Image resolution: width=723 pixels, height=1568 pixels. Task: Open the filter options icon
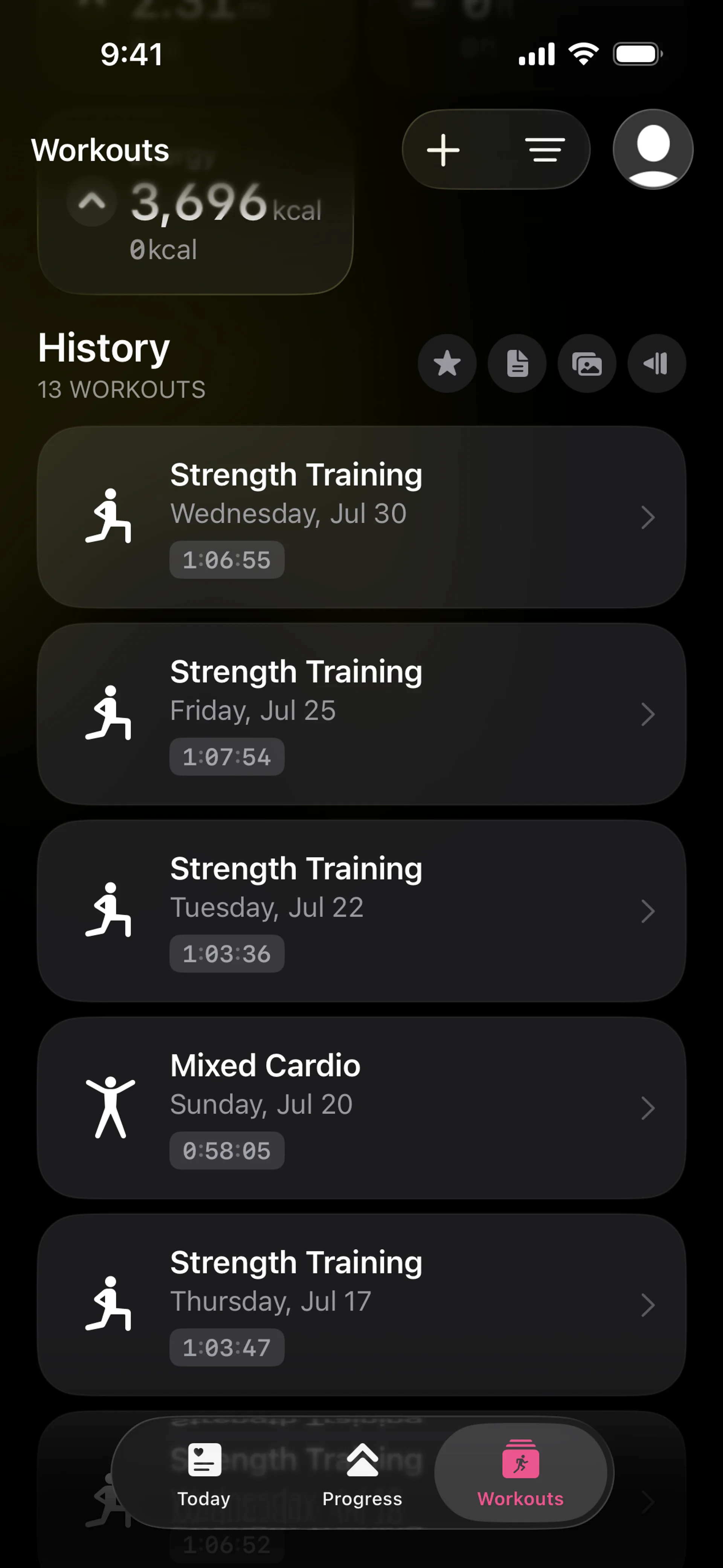[x=545, y=150]
